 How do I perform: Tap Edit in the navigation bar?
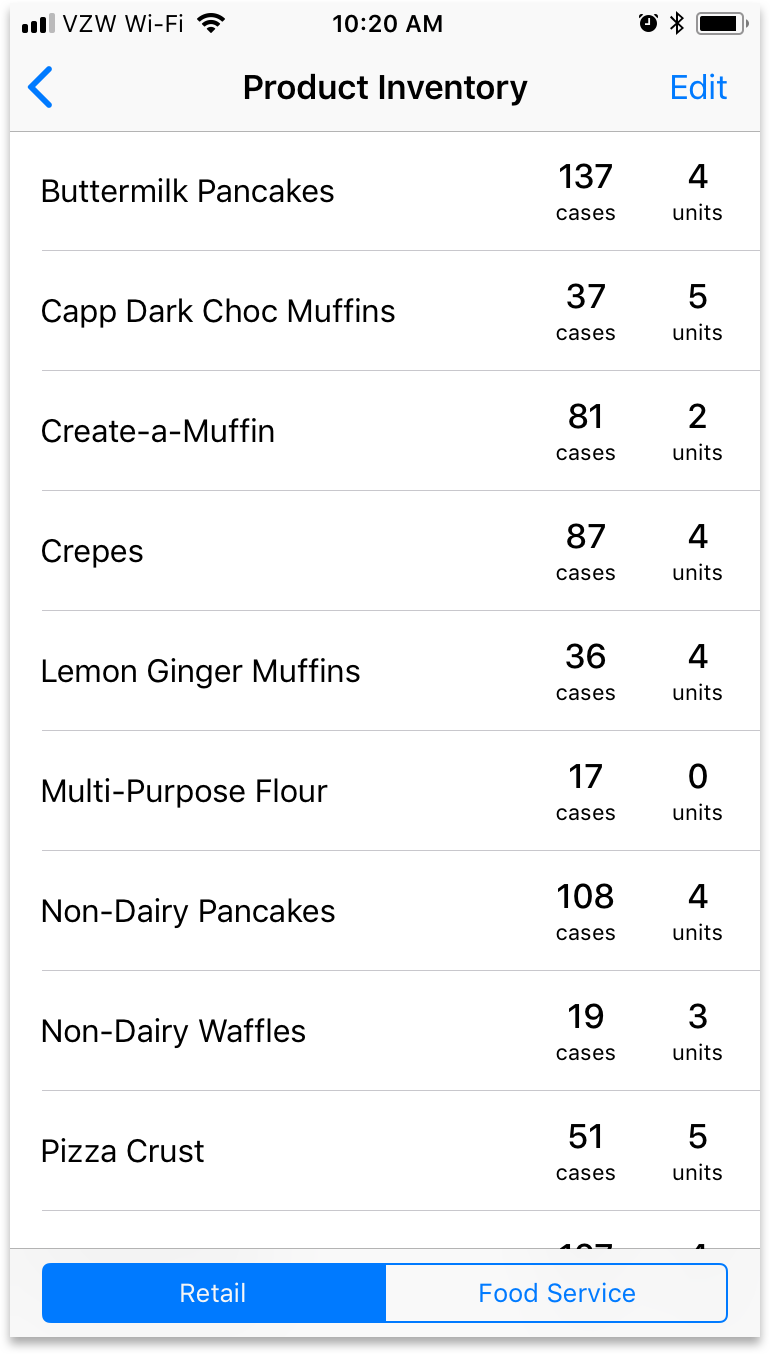pyautogui.click(x=698, y=88)
